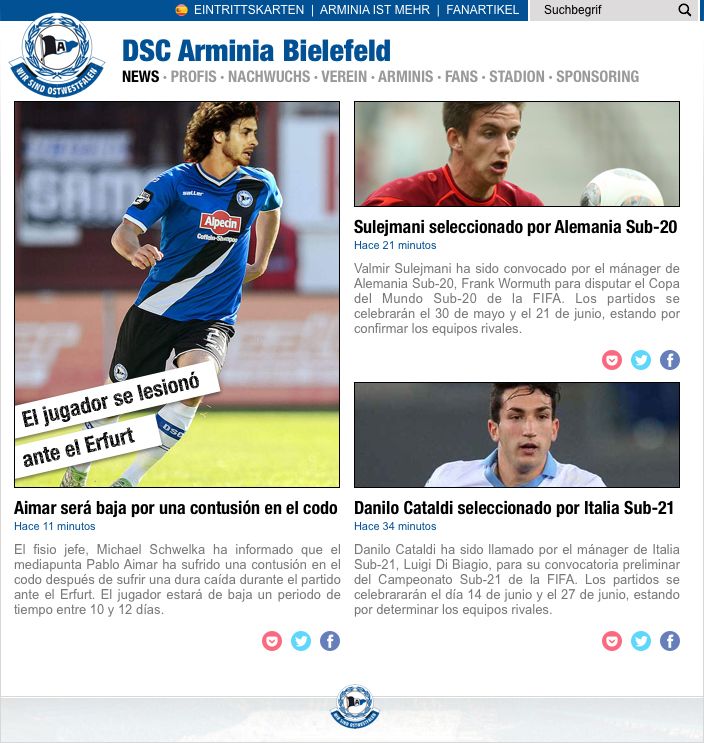Image resolution: width=704 pixels, height=743 pixels.
Task: Tap the search magnifier icon
Action: 685,10
